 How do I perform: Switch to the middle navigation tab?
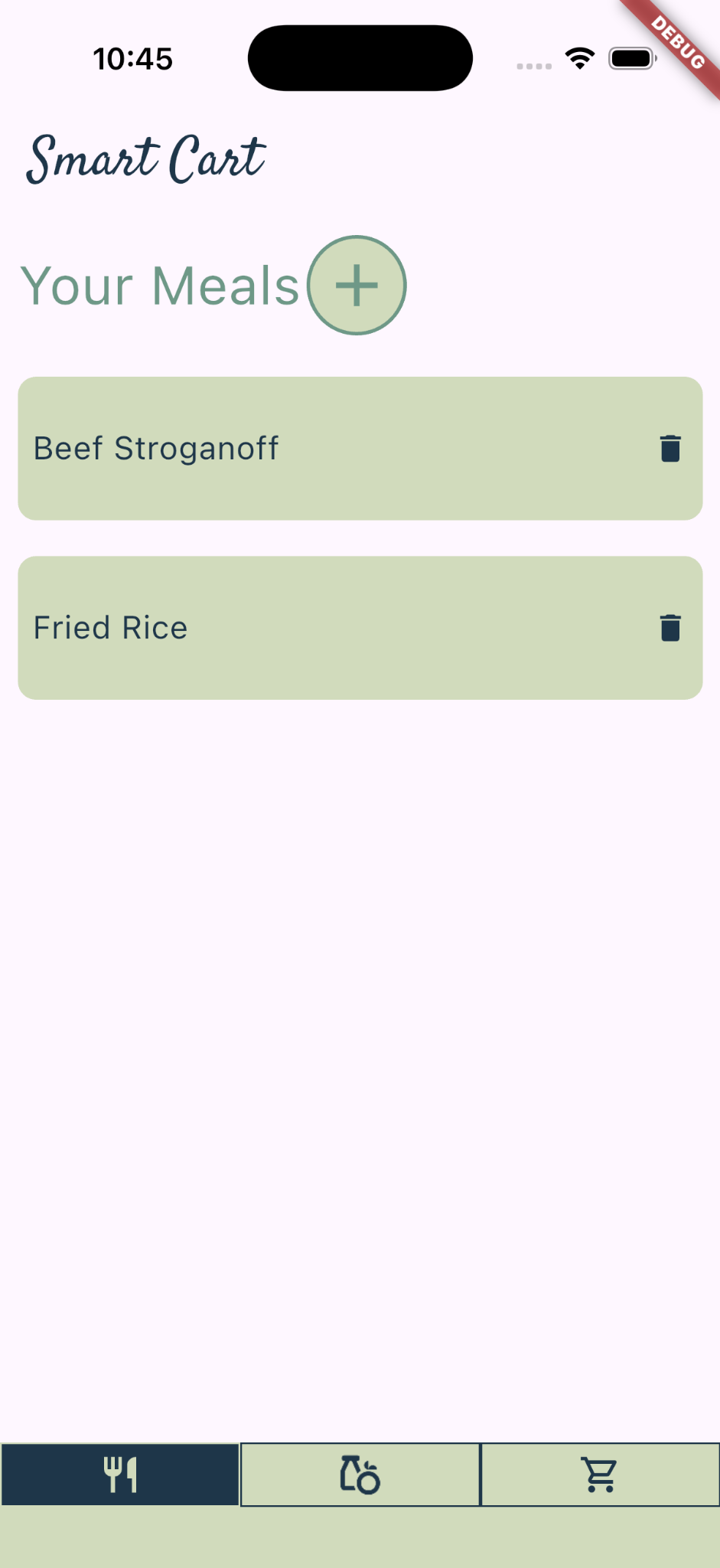pos(360,1474)
